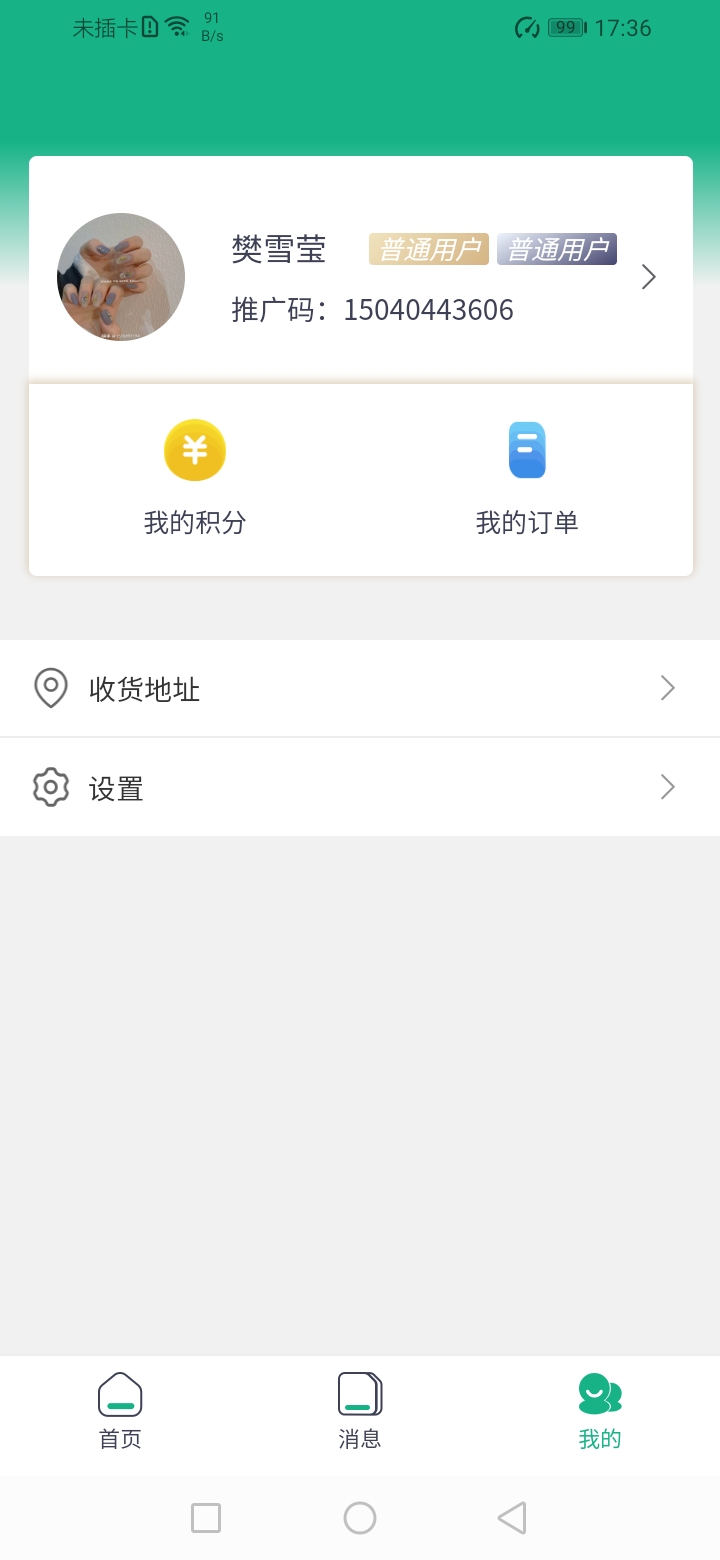
Task: Switch to the 首页 tab
Action: coord(120,1412)
